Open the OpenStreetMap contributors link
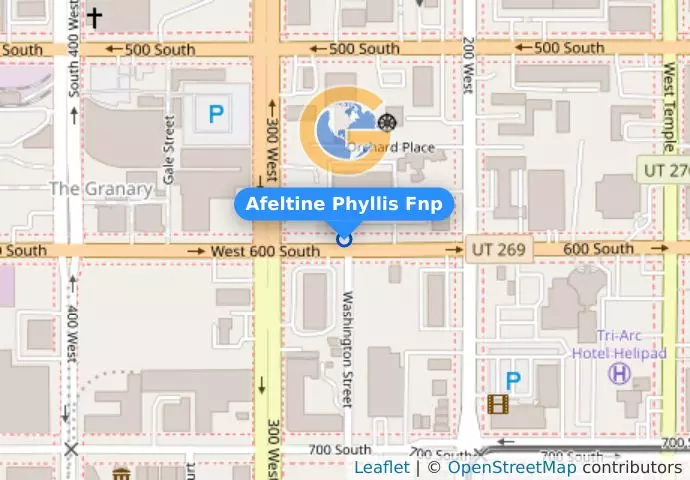The image size is (690, 480). 511,467
